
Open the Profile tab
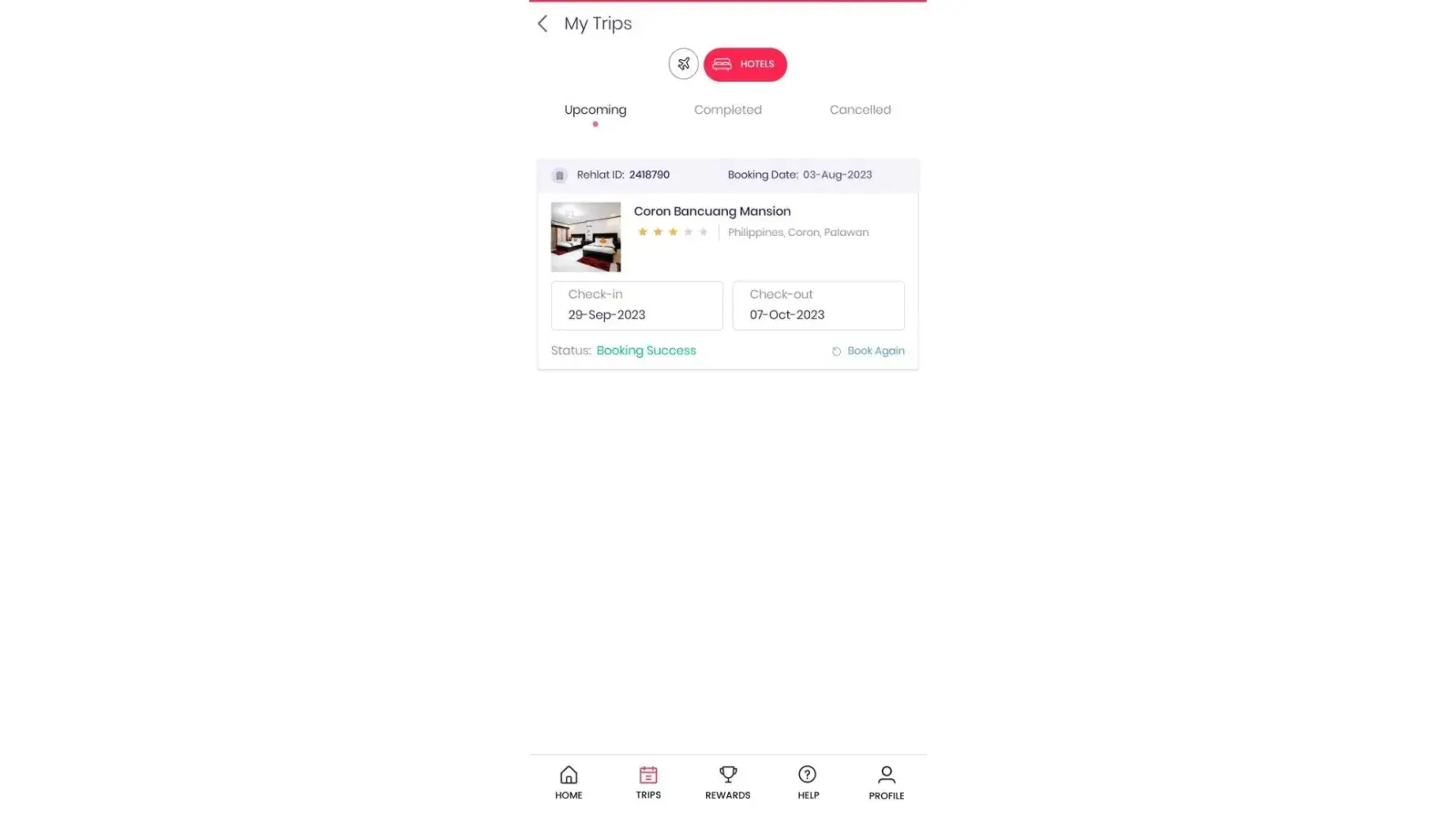(886, 781)
